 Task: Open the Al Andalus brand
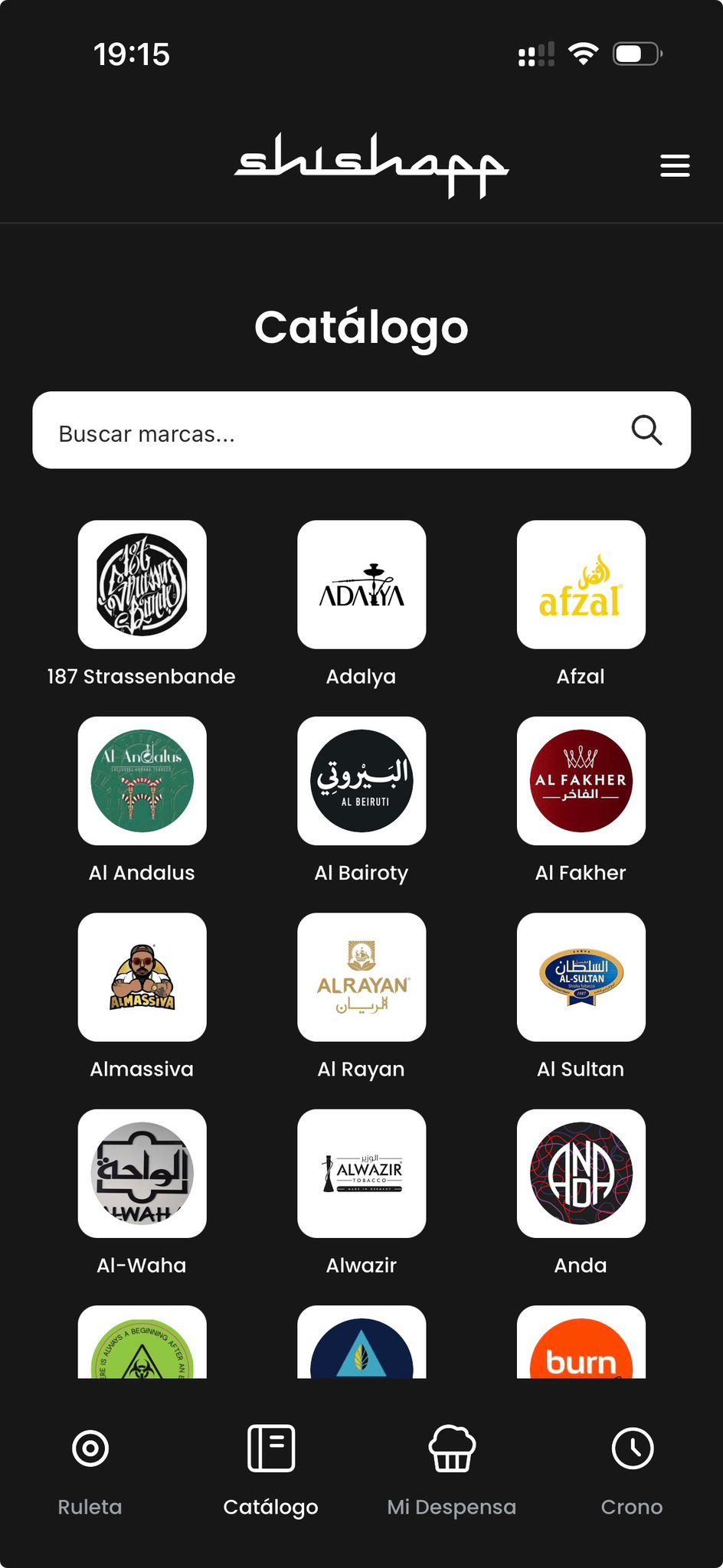click(x=142, y=781)
